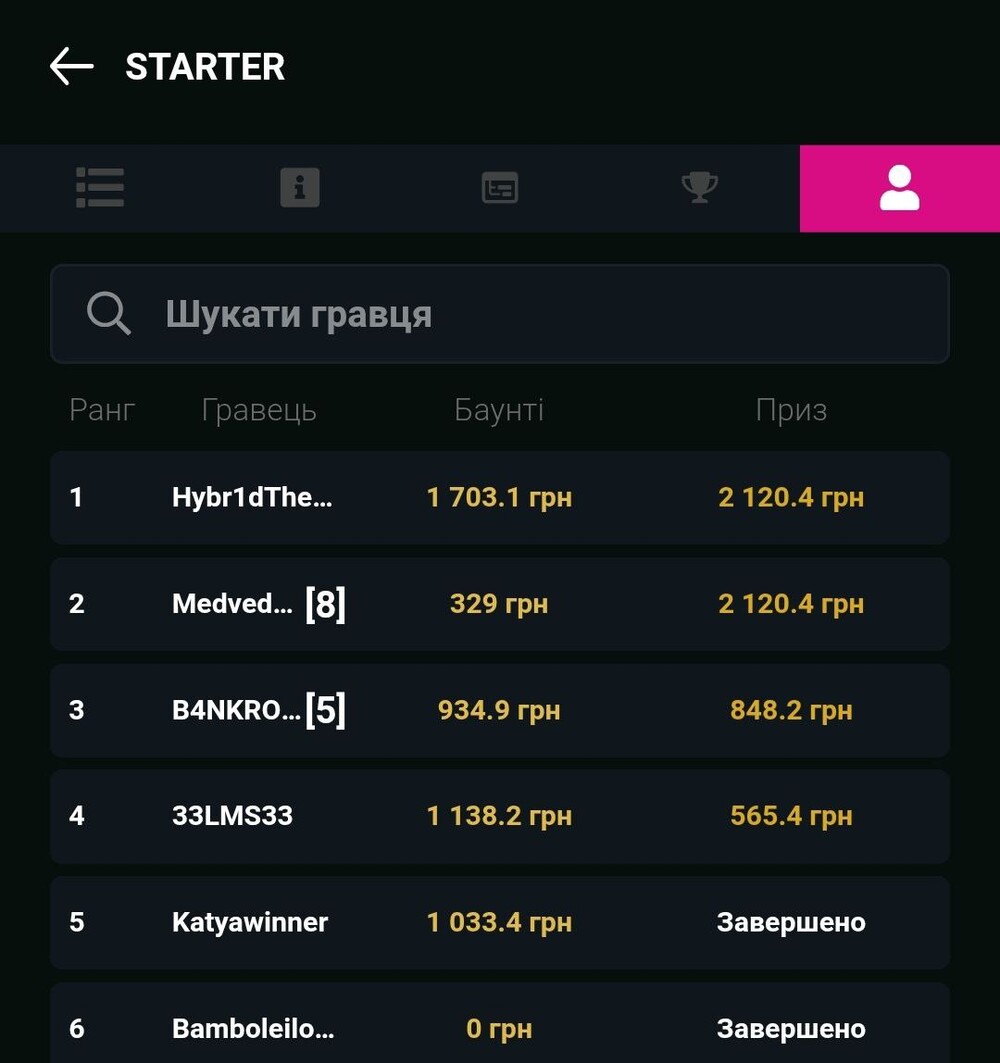Open player 33LMS33 row

click(500, 816)
